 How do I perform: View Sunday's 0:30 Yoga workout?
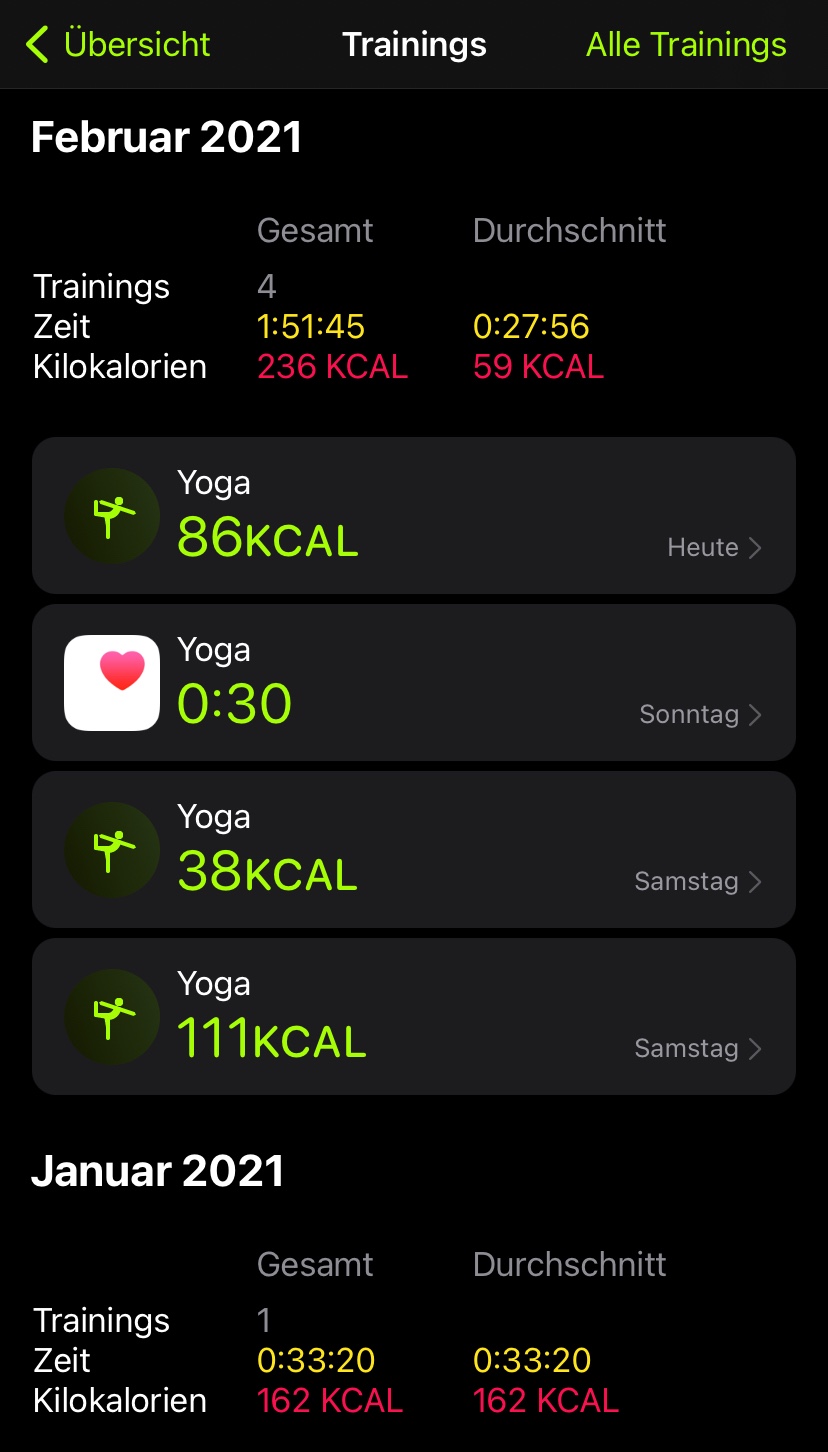[x=414, y=682]
